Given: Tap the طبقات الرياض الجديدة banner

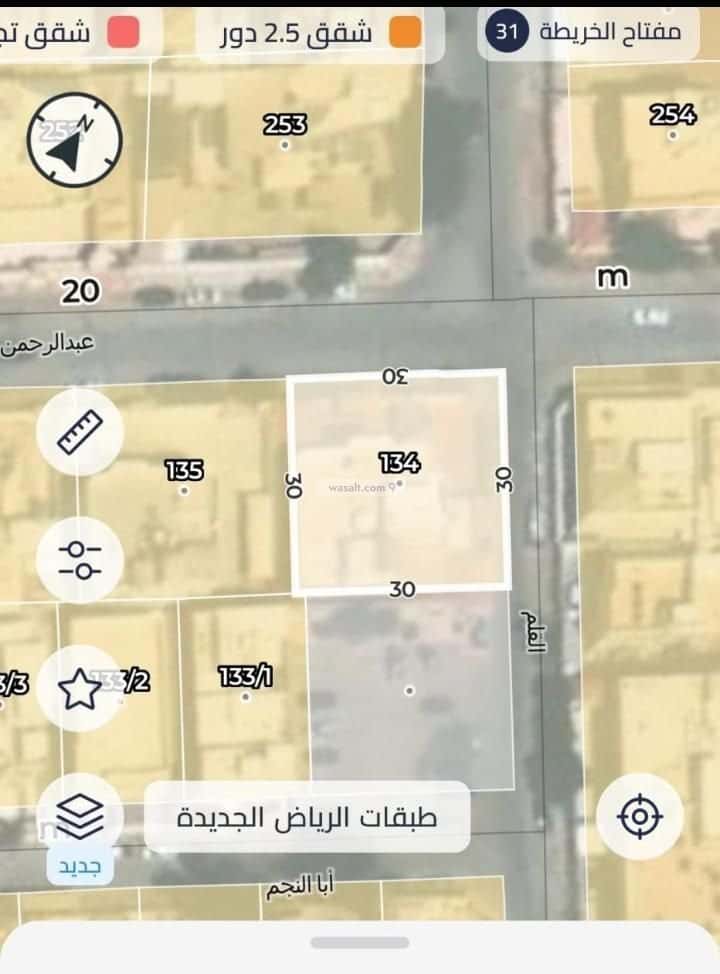Looking at the screenshot, I should [x=307, y=817].
